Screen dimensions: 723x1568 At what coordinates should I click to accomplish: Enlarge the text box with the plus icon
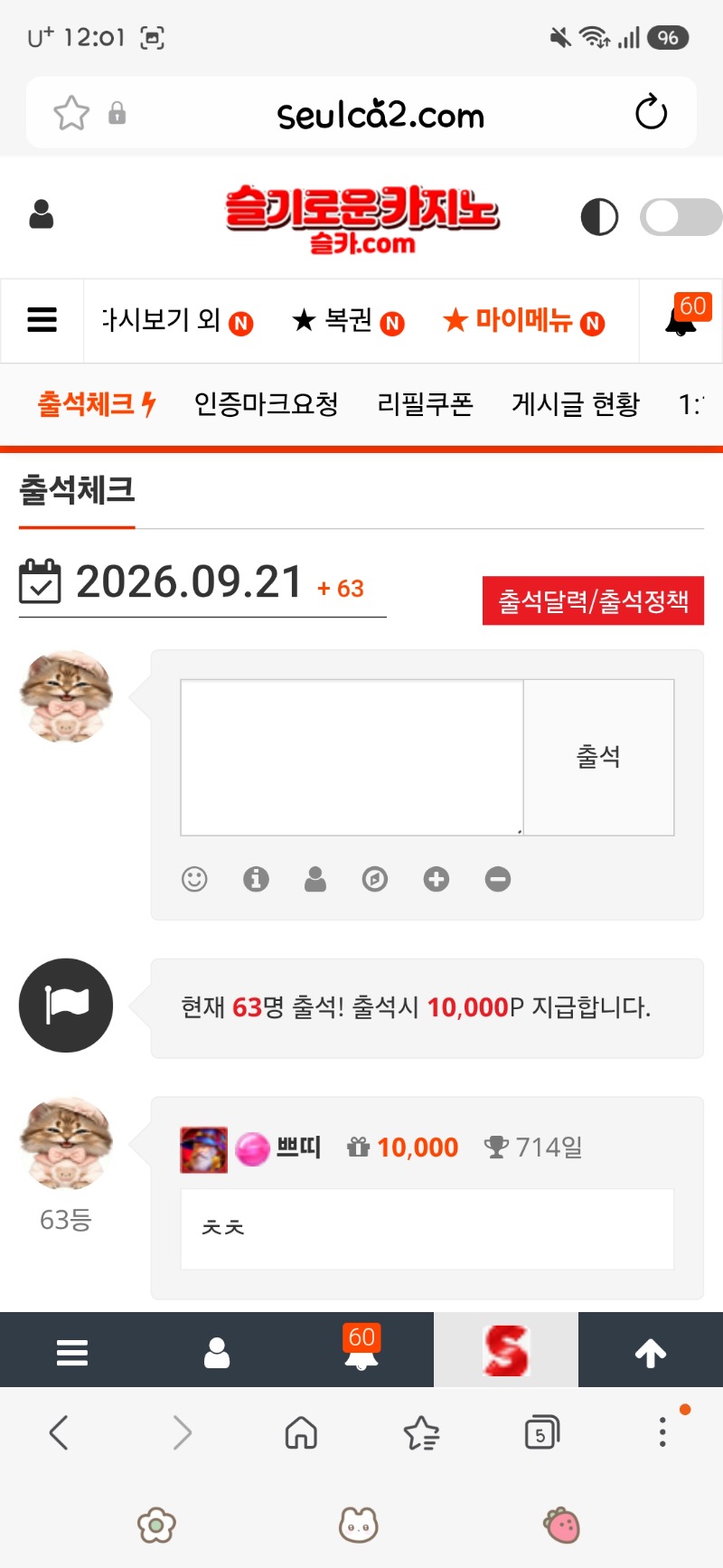pos(437,879)
